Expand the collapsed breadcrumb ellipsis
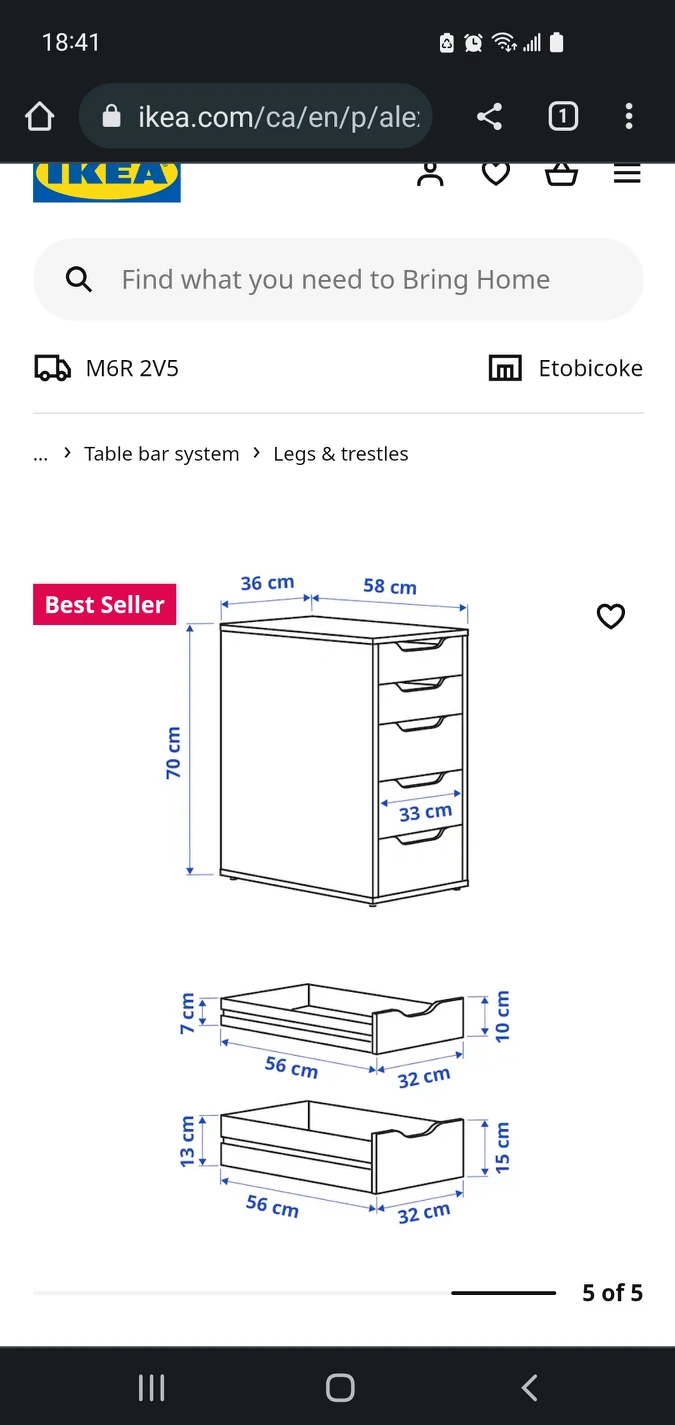675x1425 pixels. 40,454
